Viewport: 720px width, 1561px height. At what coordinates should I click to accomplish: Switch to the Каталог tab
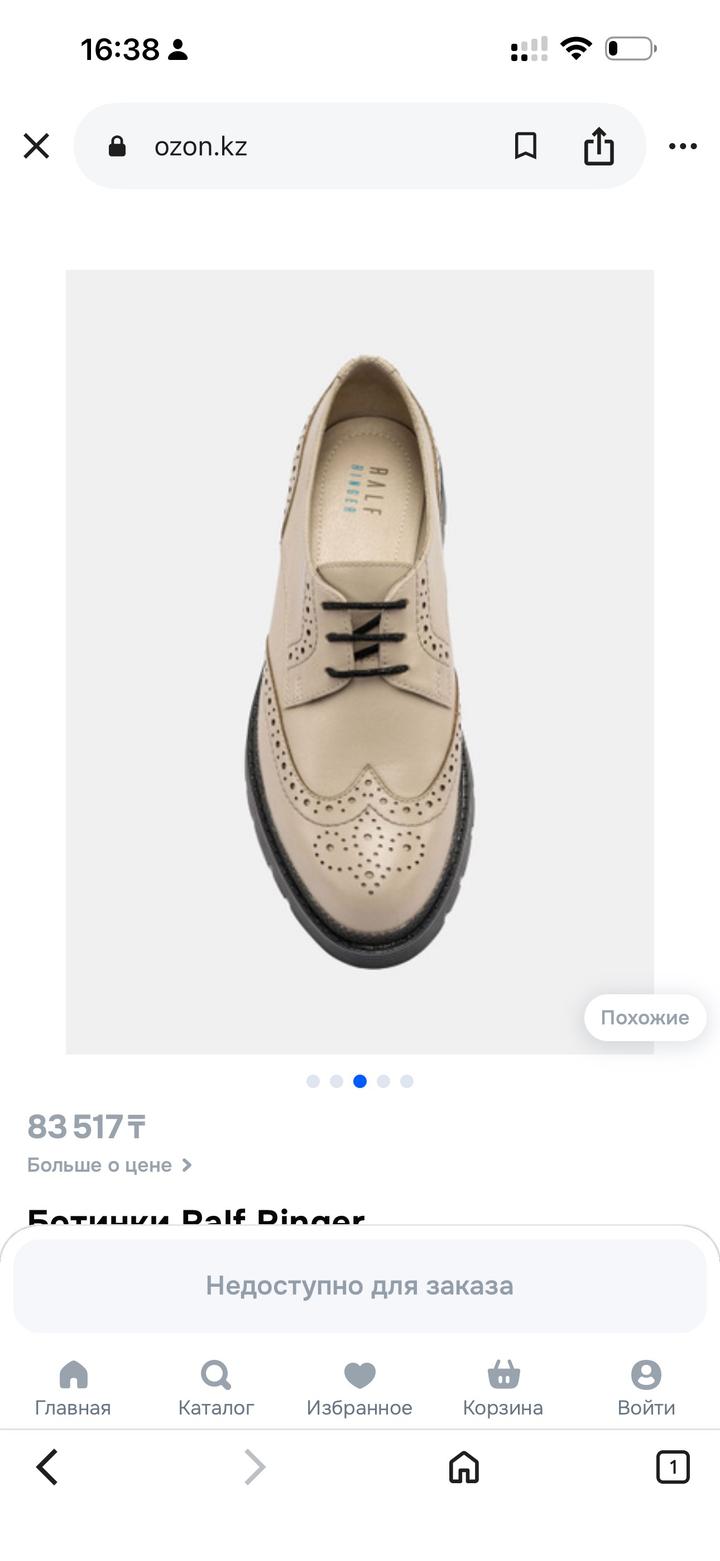click(x=216, y=1388)
